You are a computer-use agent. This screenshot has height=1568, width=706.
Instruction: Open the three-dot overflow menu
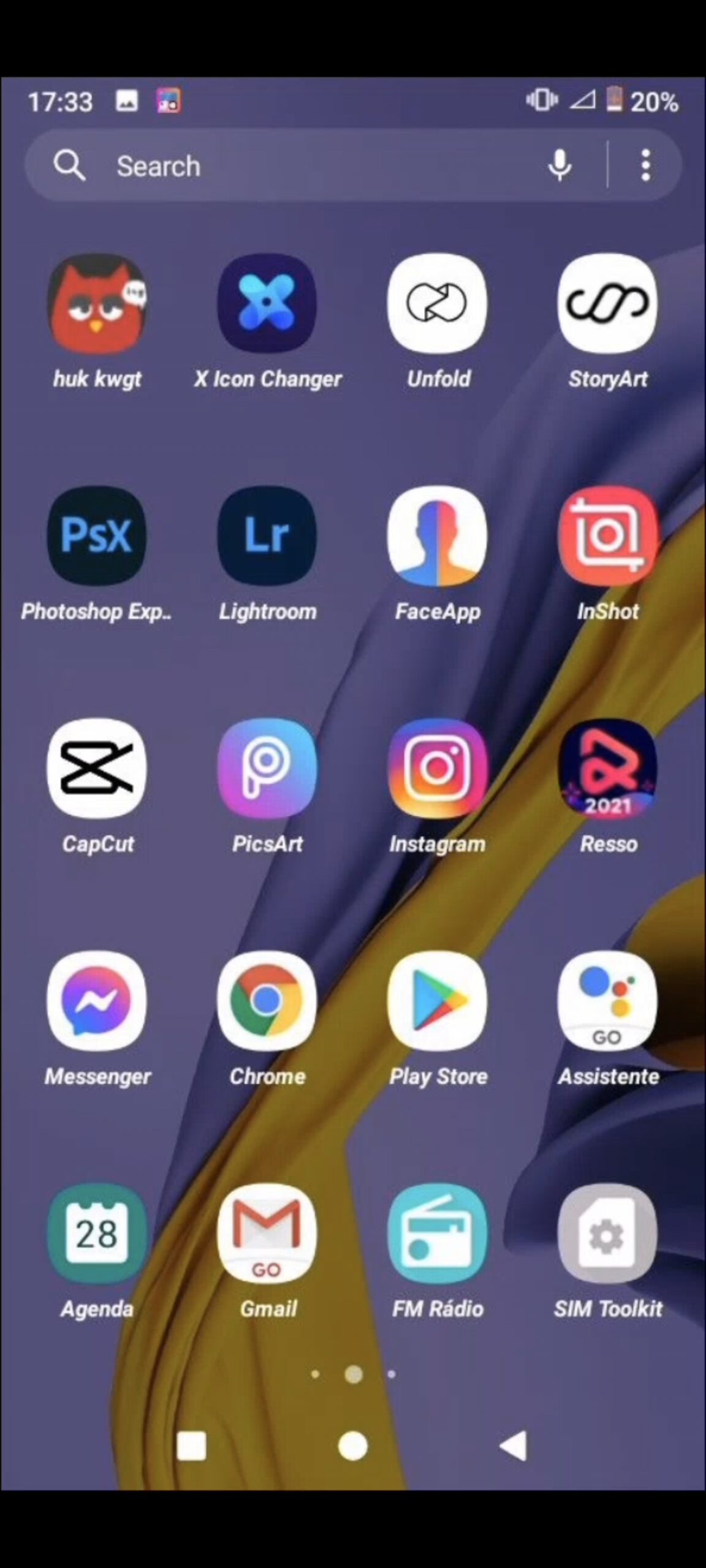(645, 165)
